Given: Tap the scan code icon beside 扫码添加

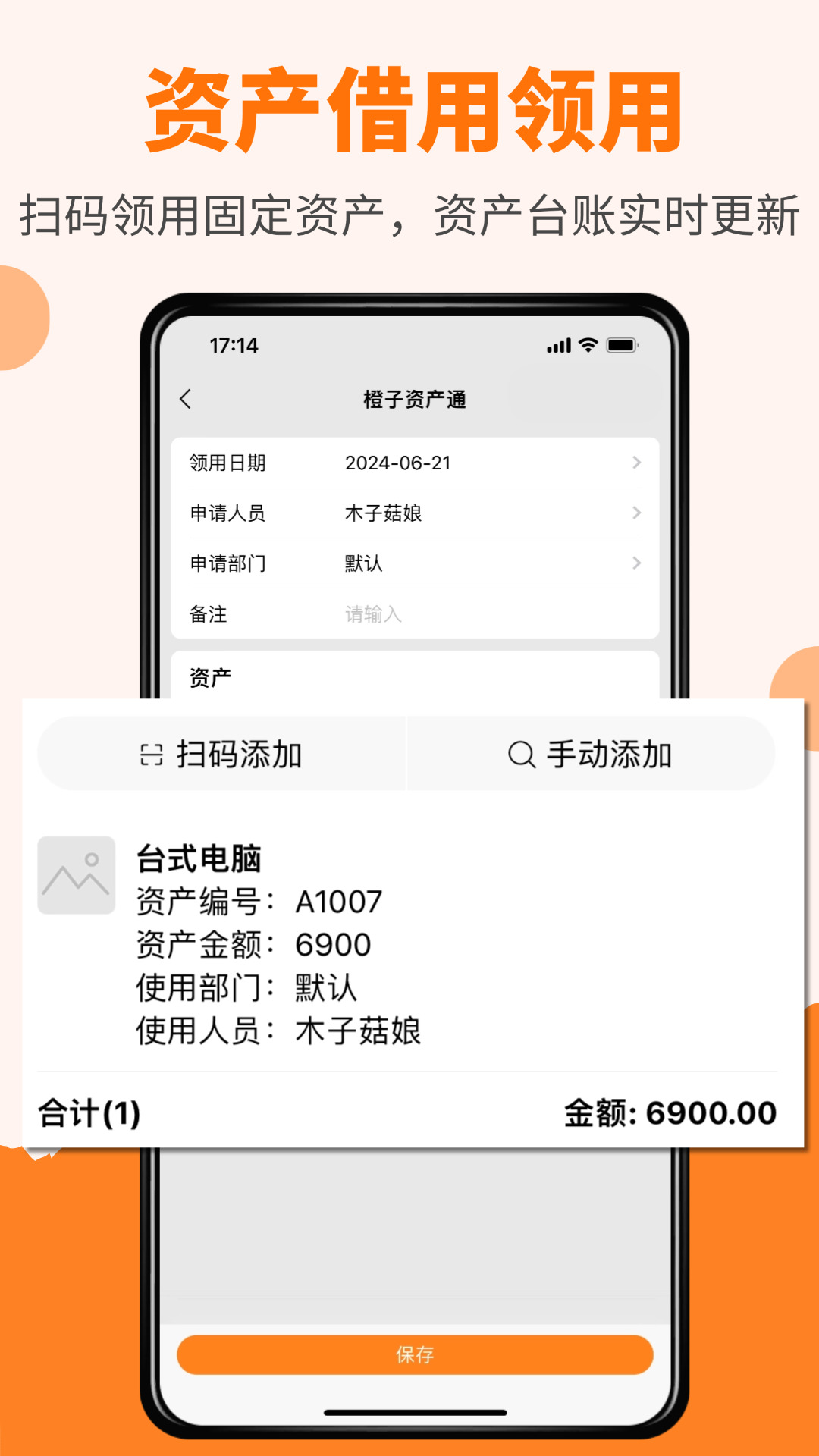Looking at the screenshot, I should pos(151,754).
